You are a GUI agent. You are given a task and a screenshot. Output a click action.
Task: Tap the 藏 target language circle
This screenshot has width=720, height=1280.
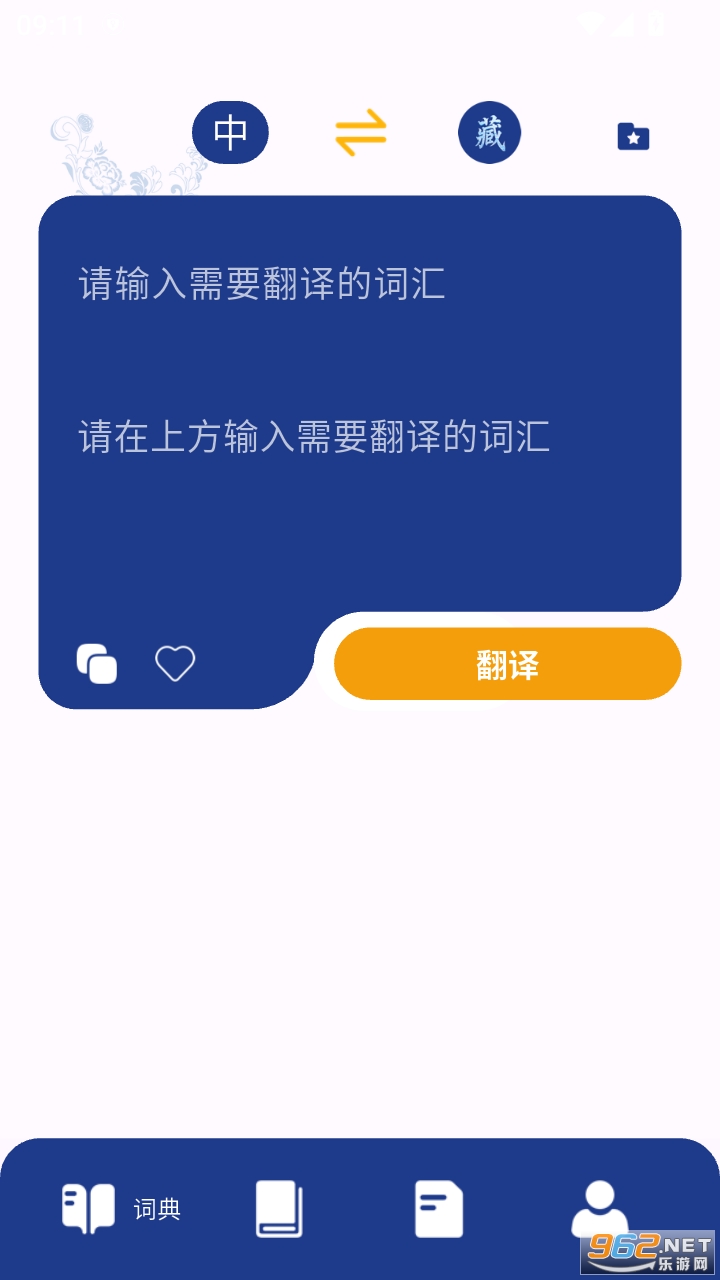(x=489, y=132)
